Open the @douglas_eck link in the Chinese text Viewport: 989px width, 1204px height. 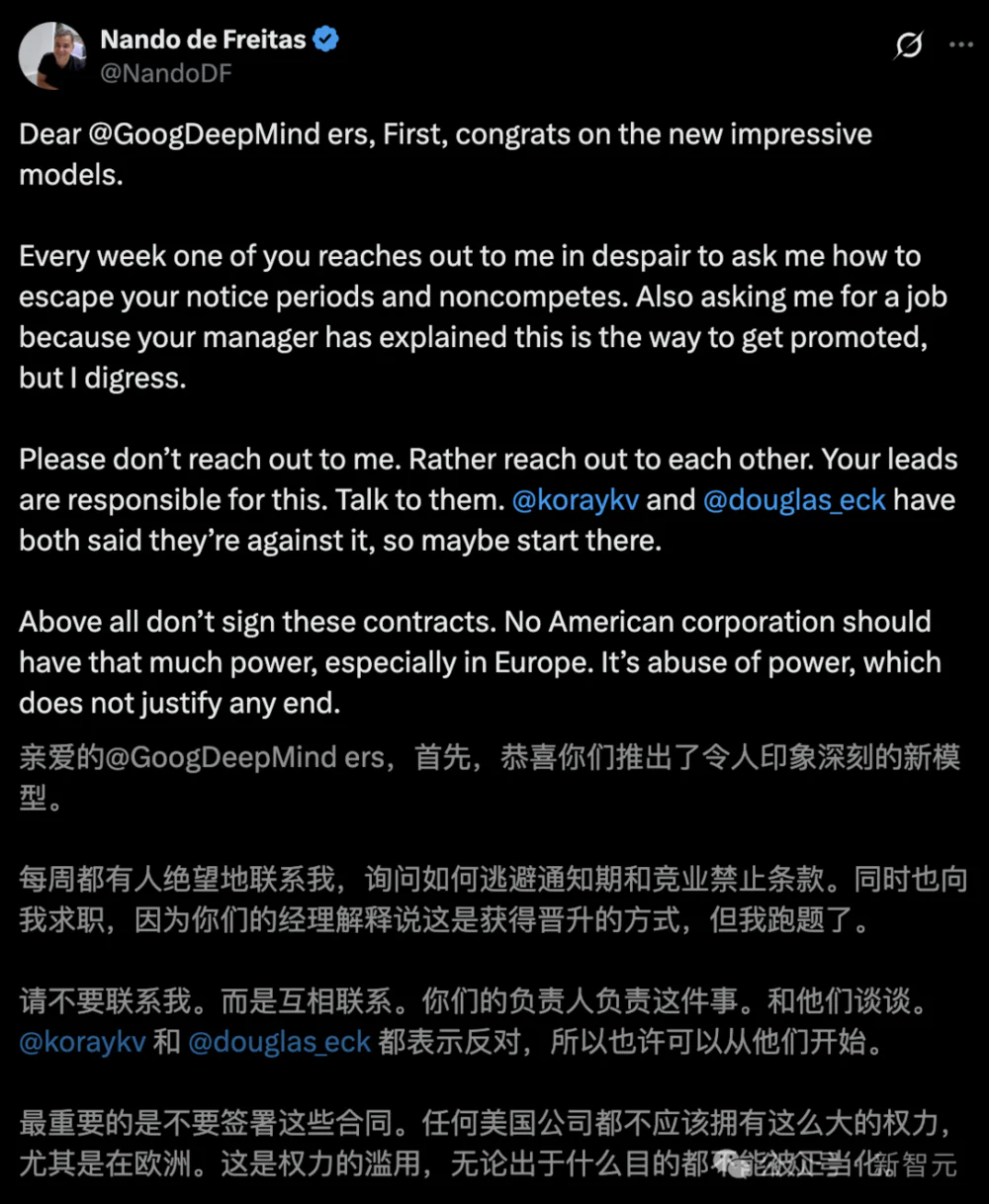(x=278, y=1041)
